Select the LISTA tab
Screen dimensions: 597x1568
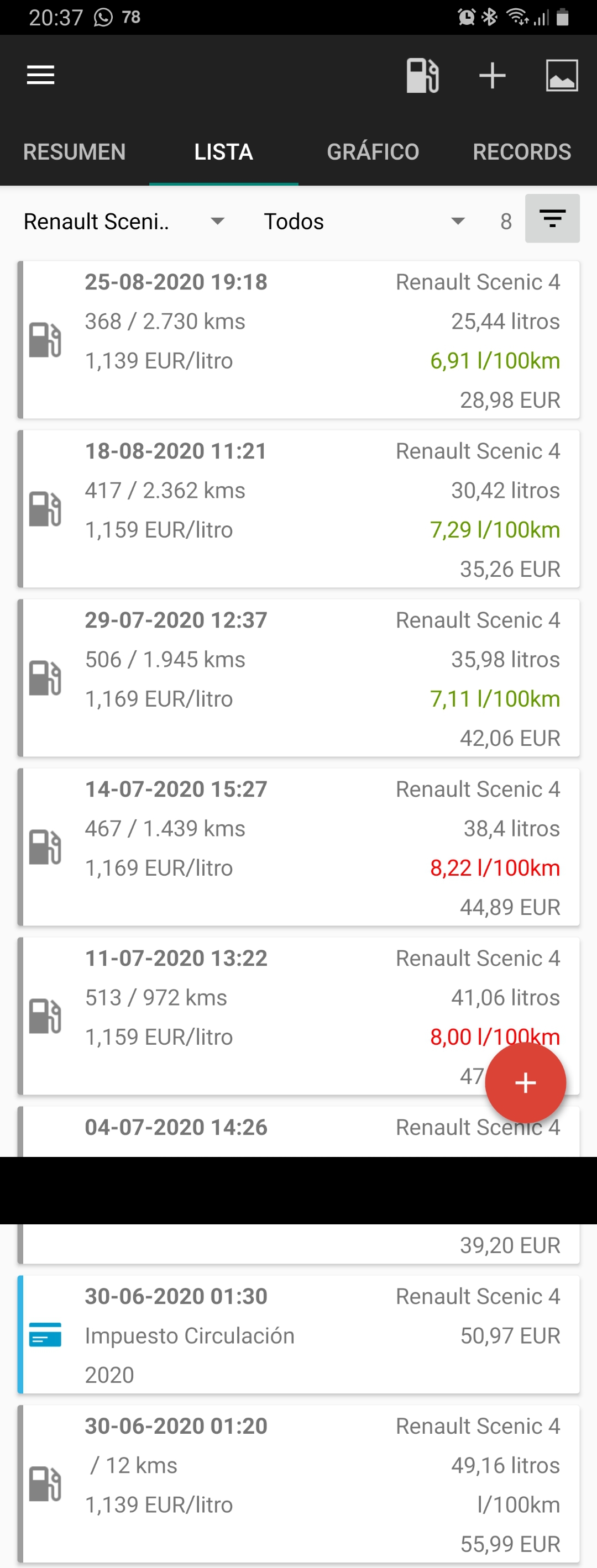coord(223,151)
